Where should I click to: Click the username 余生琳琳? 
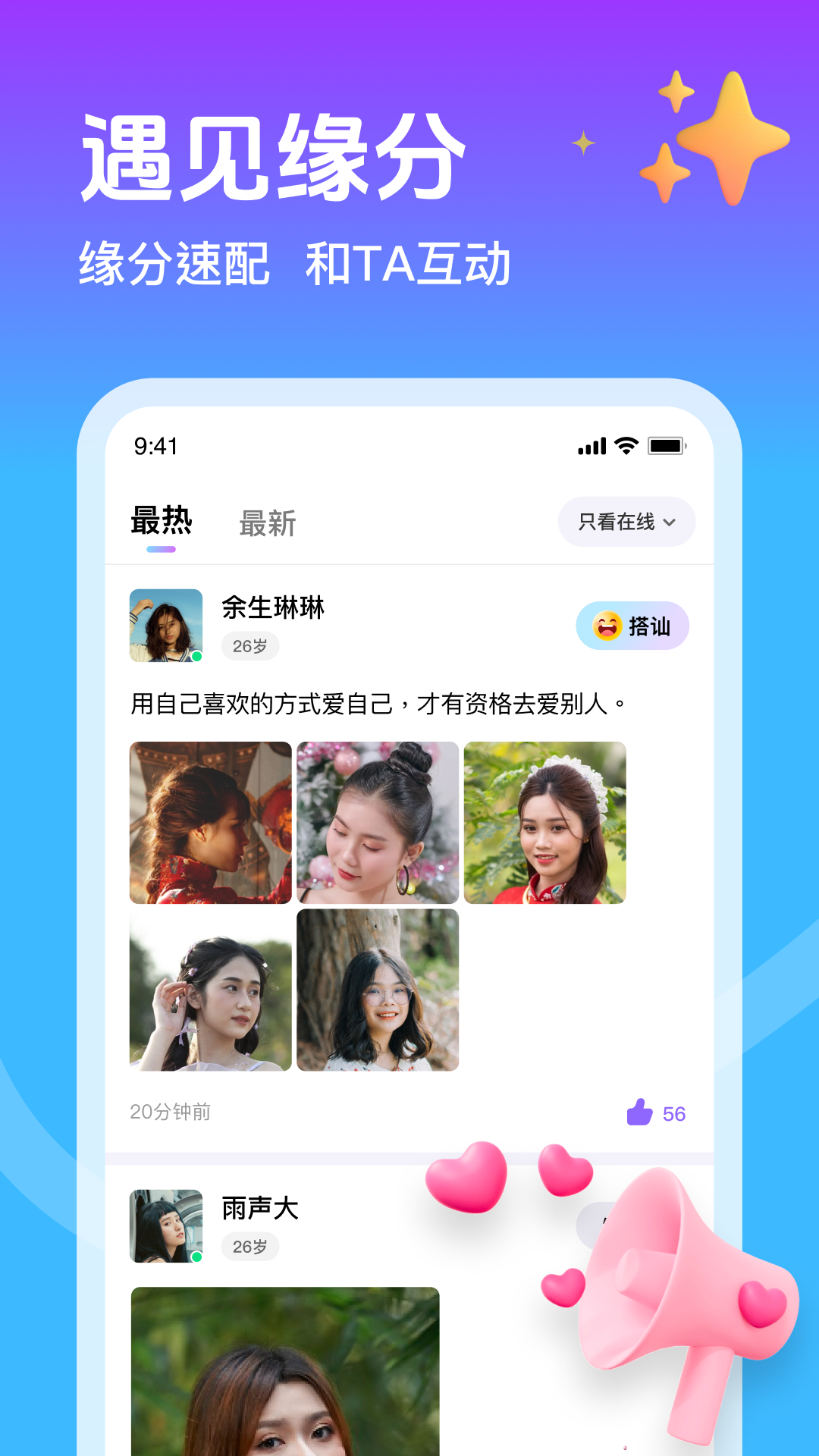[x=273, y=608]
